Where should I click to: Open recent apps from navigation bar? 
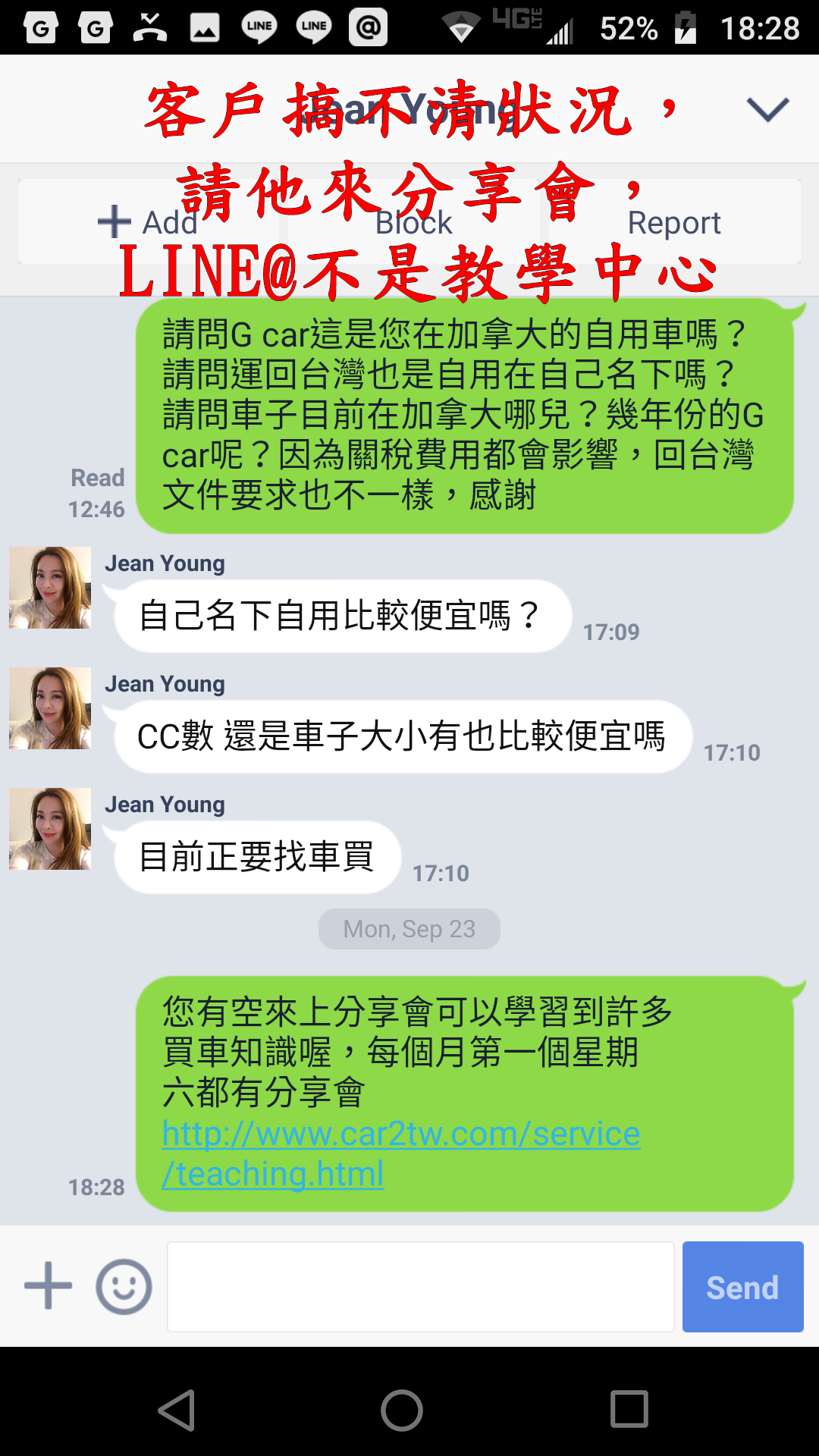629,1410
